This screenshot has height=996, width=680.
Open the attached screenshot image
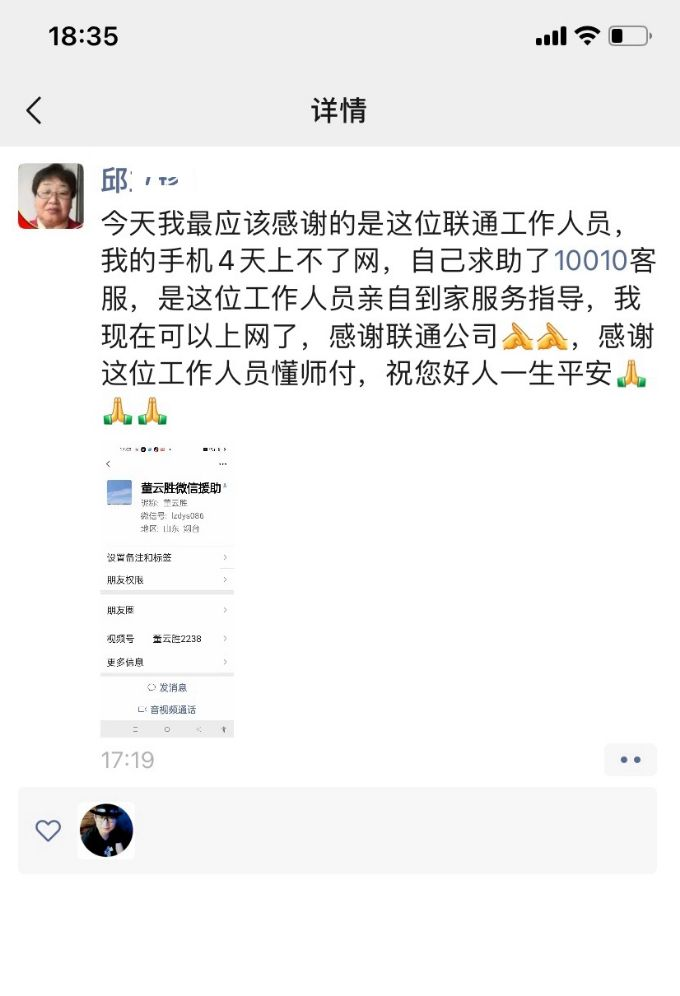pos(167,591)
